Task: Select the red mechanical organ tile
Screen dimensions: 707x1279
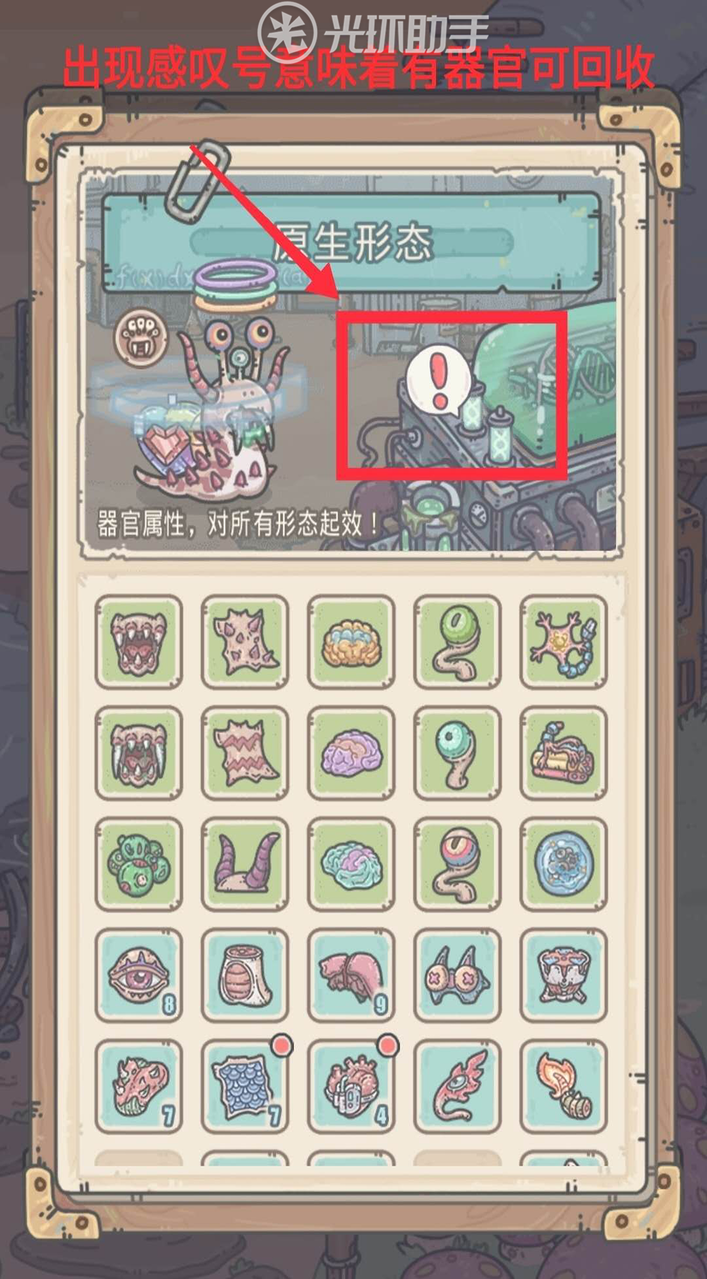Action: [x=563, y=751]
